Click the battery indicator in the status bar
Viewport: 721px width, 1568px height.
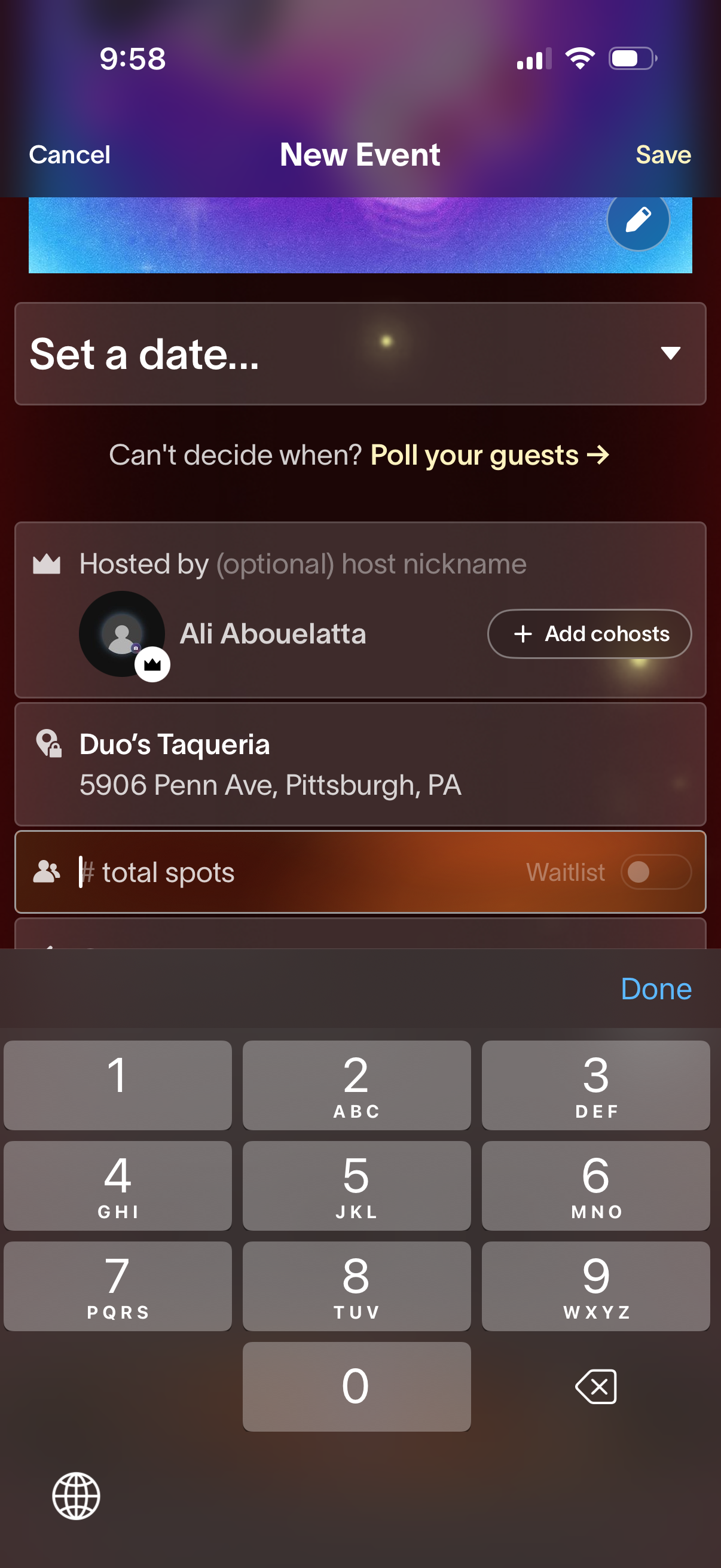(x=630, y=59)
